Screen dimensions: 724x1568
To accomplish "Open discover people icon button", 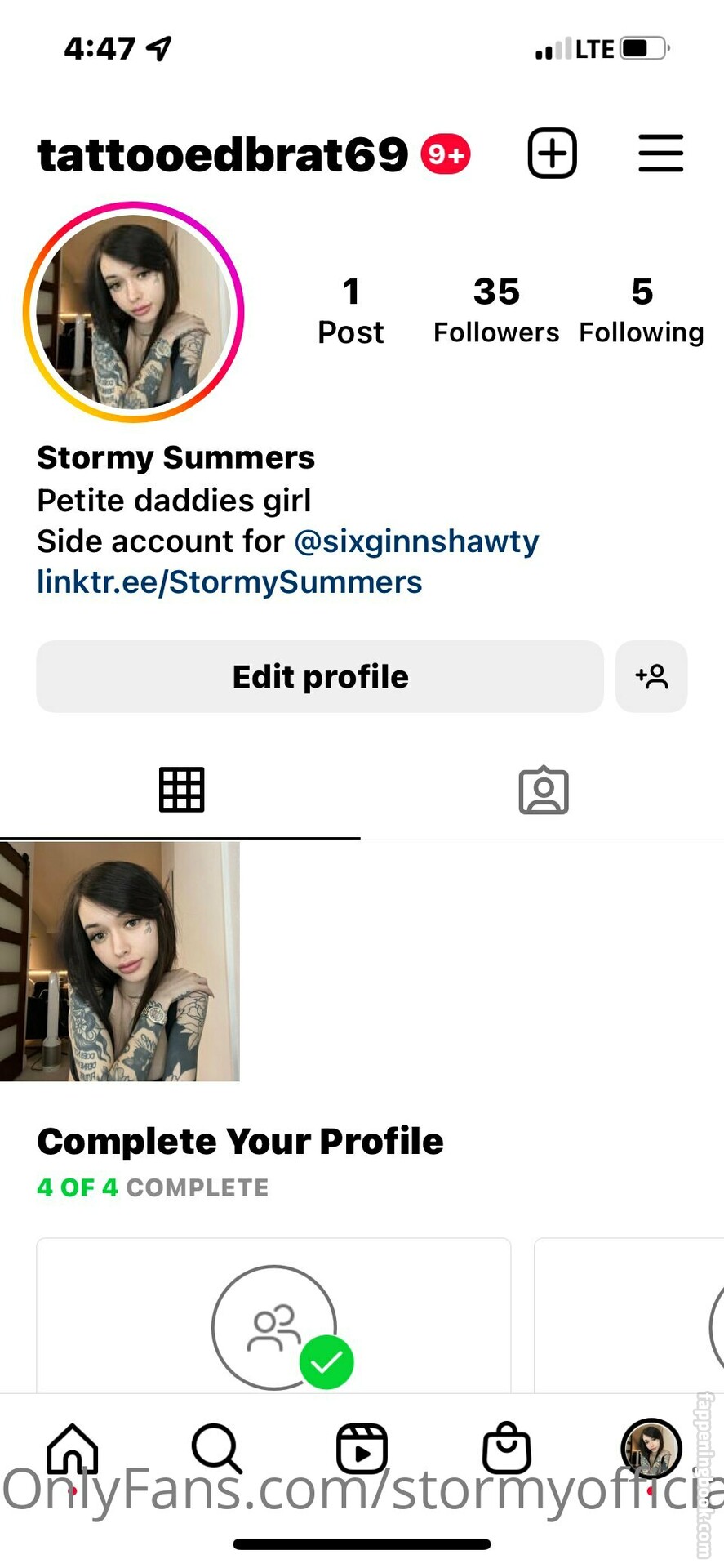I will coord(651,676).
